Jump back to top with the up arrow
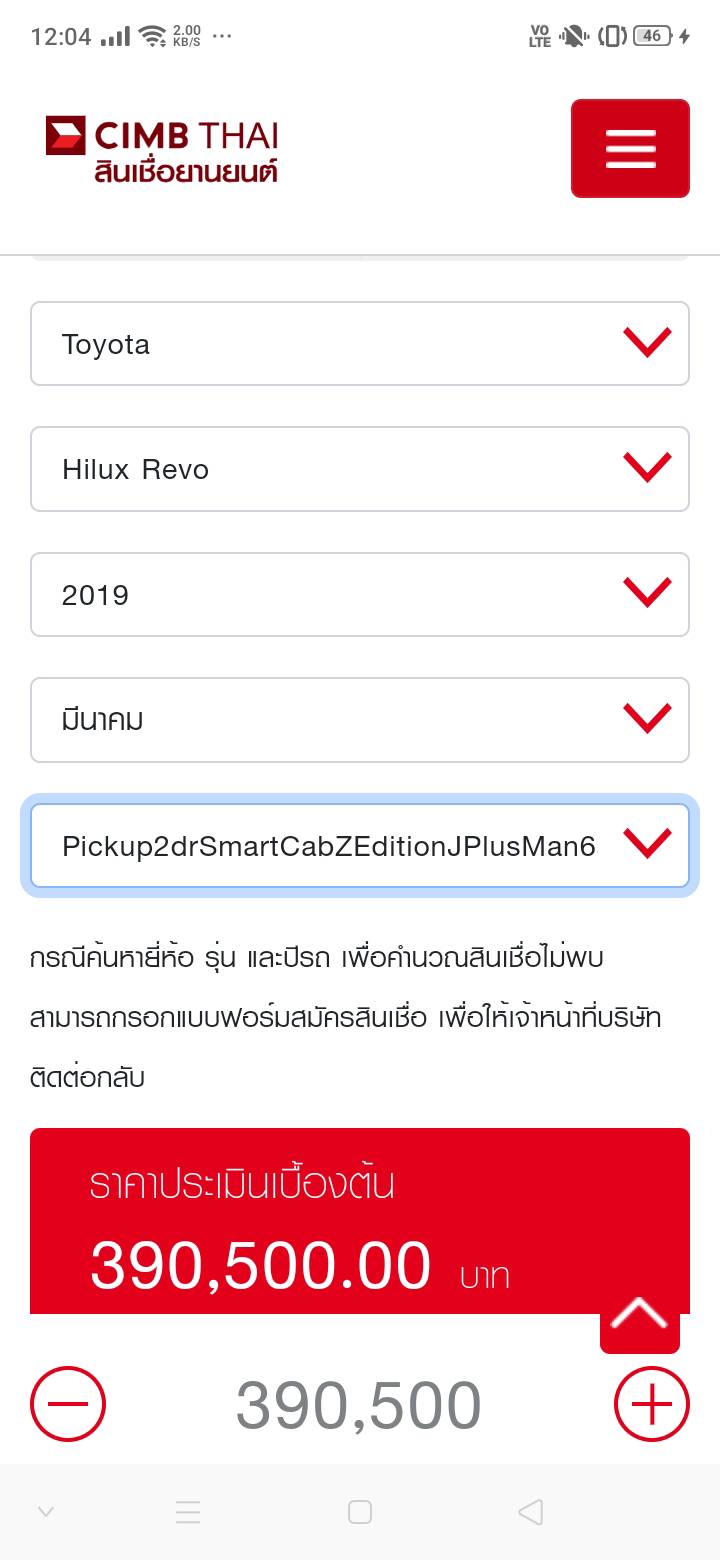 point(639,1316)
